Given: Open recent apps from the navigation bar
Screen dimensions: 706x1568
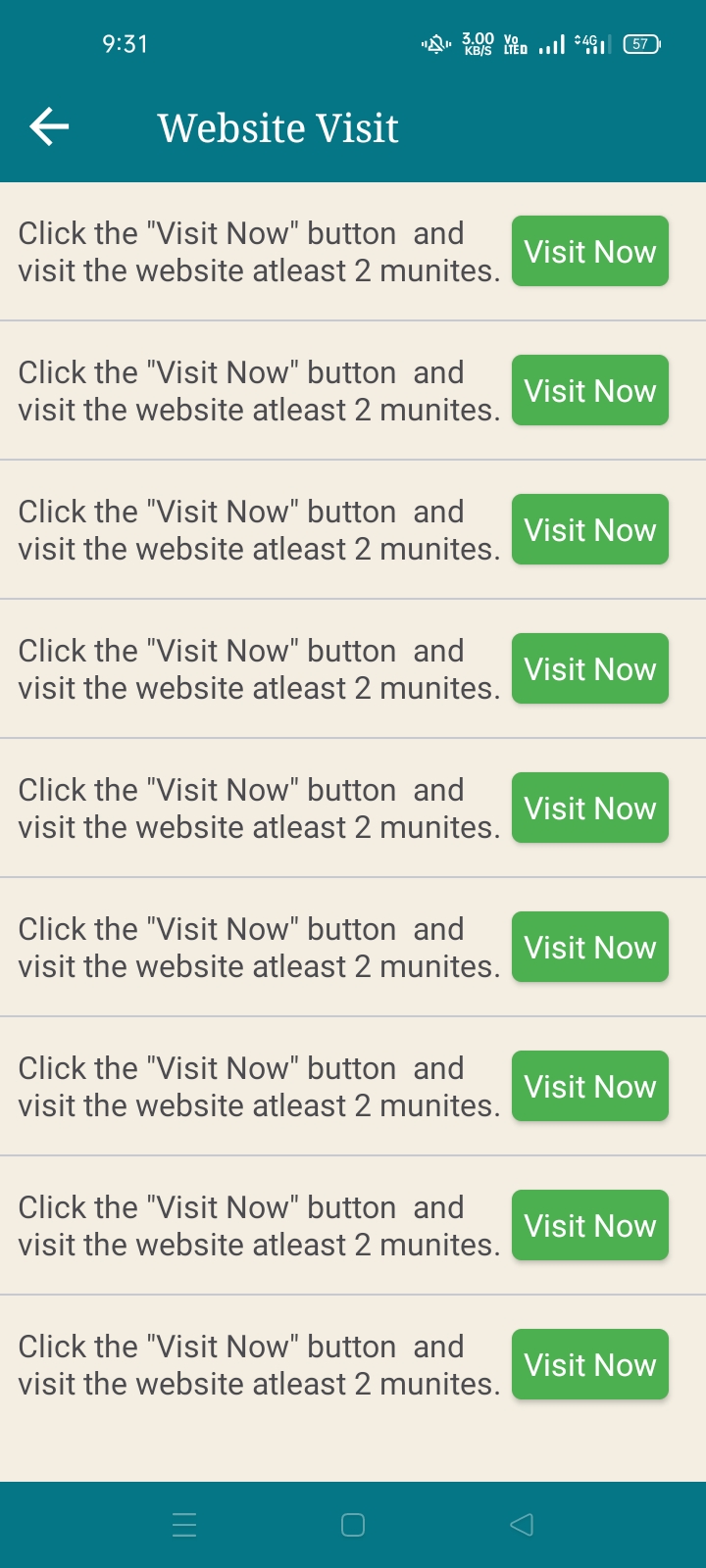Looking at the screenshot, I should tap(184, 1525).
